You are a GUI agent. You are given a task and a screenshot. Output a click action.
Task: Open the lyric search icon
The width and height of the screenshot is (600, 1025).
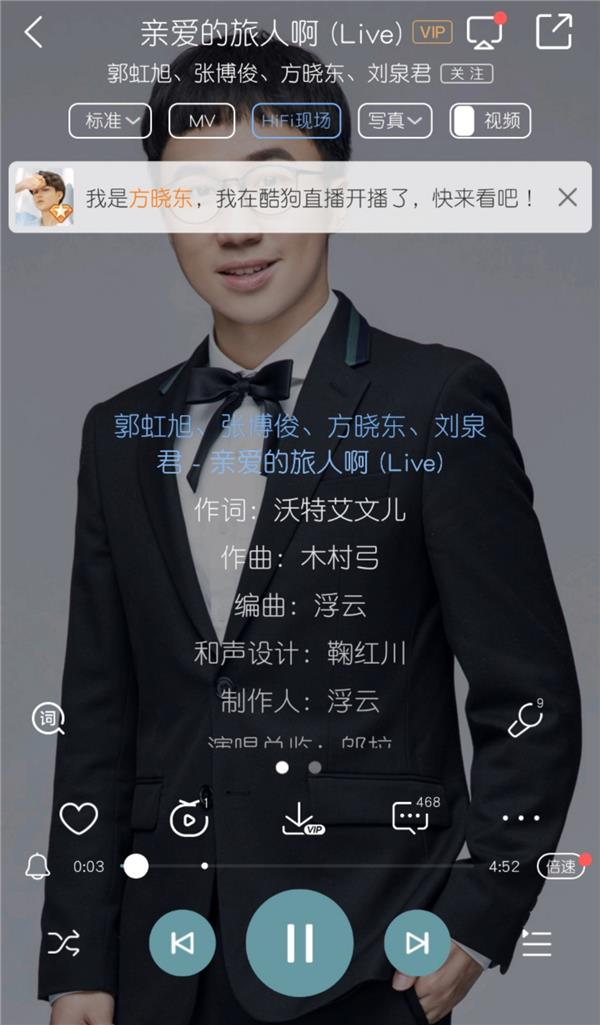point(48,718)
